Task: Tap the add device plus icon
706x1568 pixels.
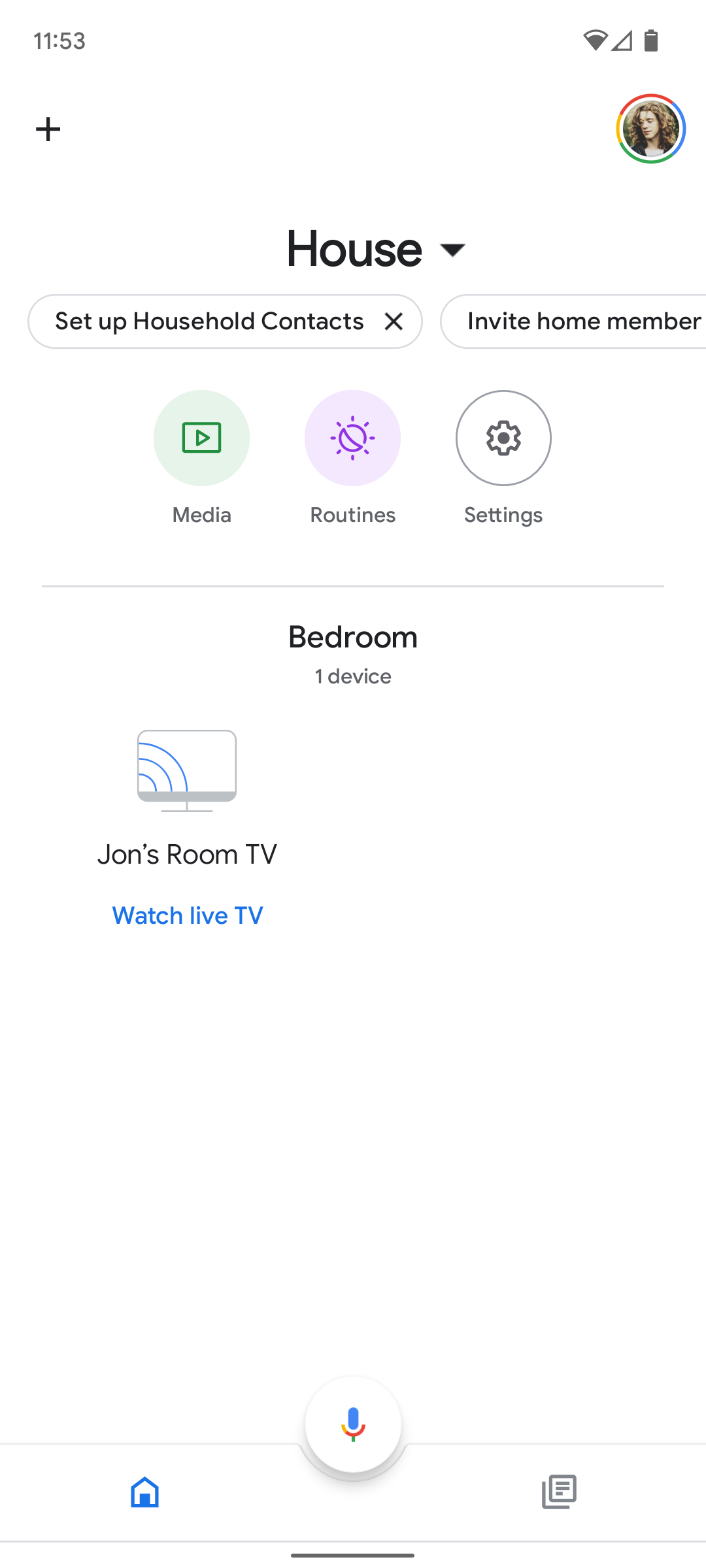Action: click(49, 129)
